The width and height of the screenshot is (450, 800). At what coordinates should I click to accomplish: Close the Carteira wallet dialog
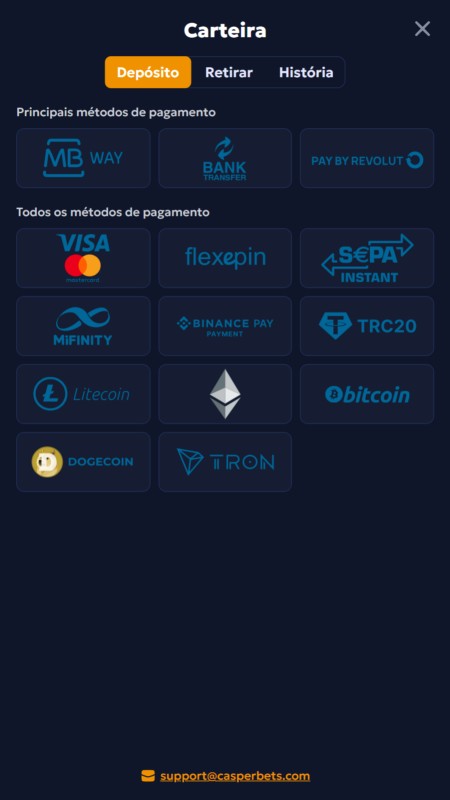pyautogui.click(x=422, y=29)
